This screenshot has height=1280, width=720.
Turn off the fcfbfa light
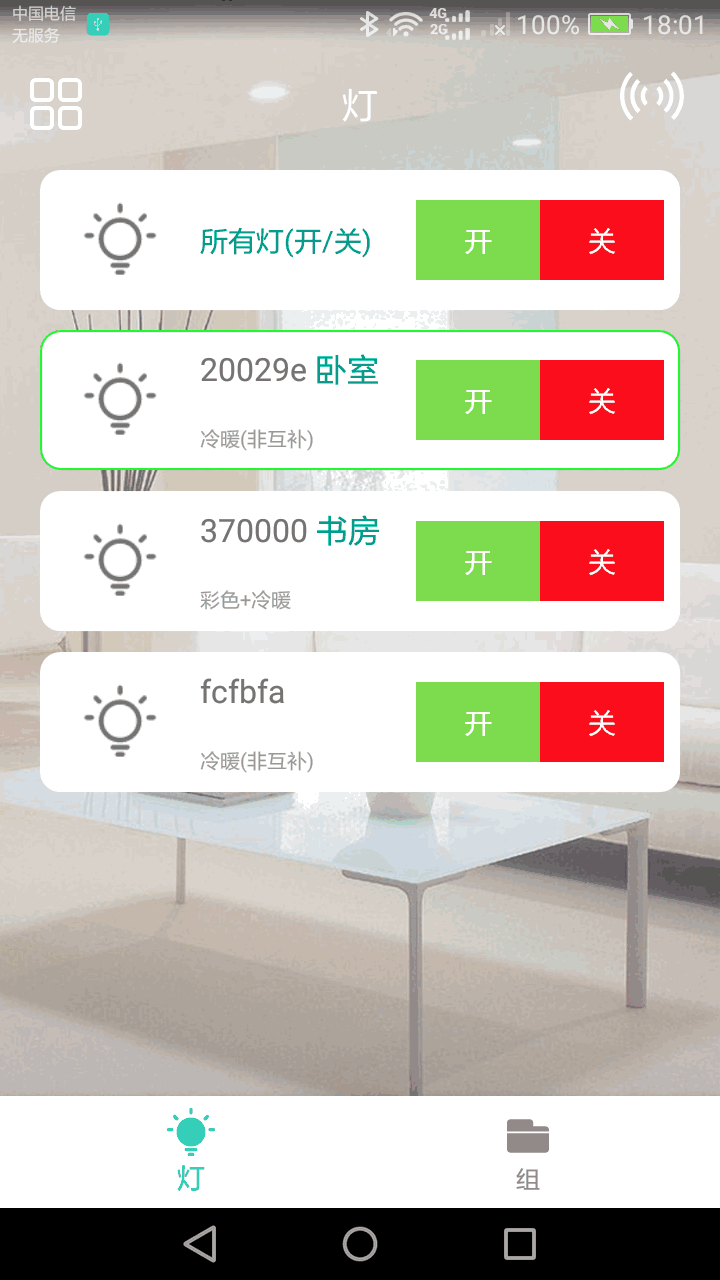click(602, 722)
